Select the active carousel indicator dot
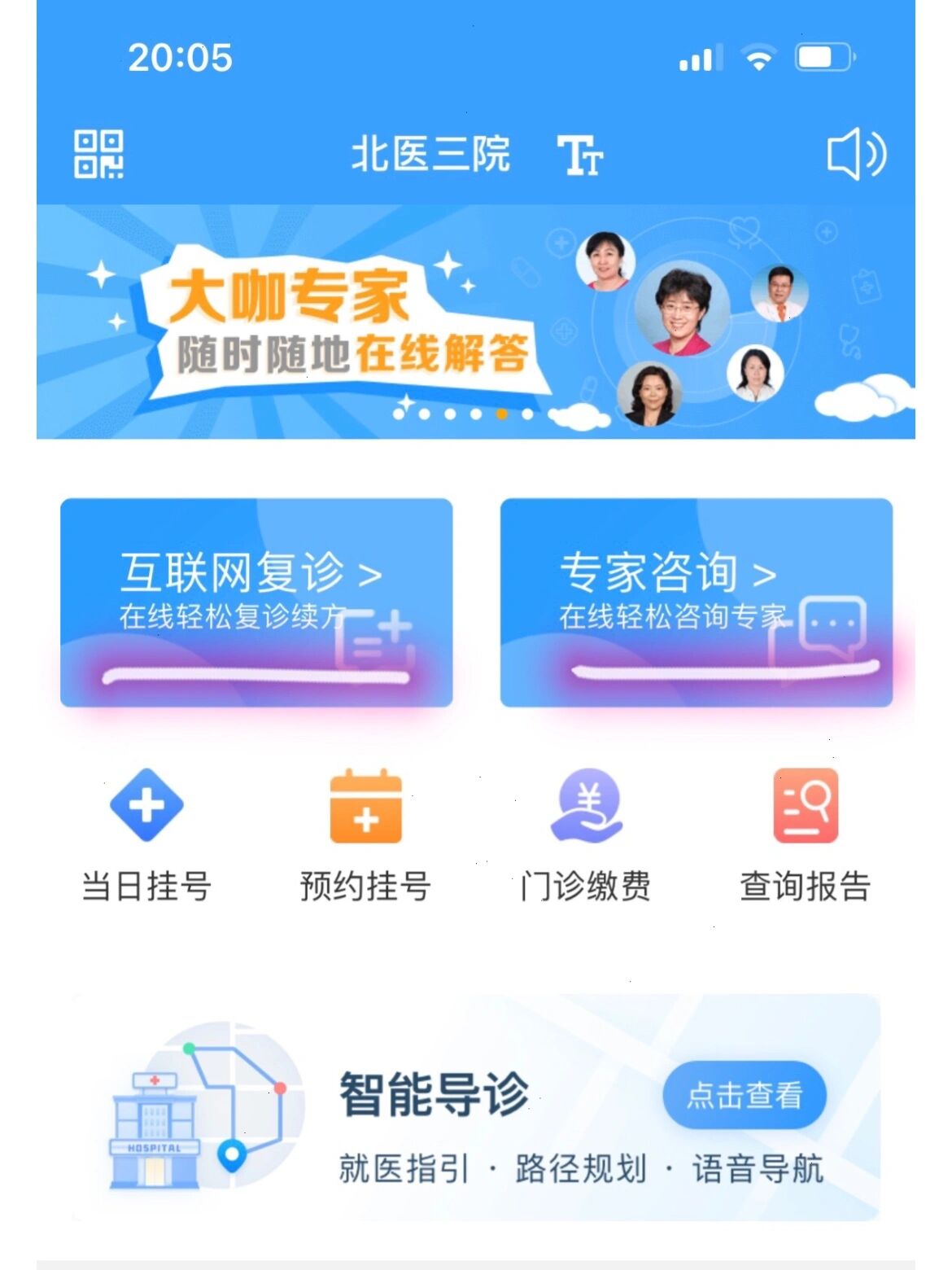952x1270 pixels. click(x=500, y=415)
